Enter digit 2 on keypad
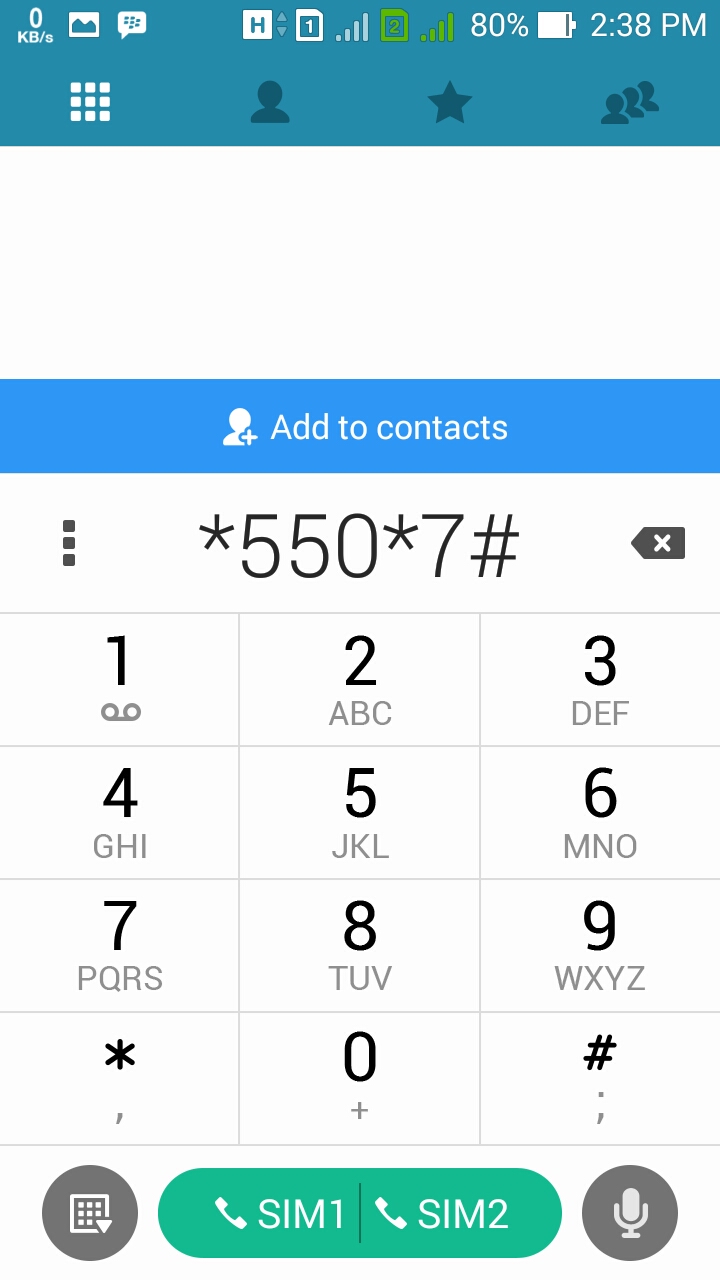720x1280 pixels. coord(360,680)
